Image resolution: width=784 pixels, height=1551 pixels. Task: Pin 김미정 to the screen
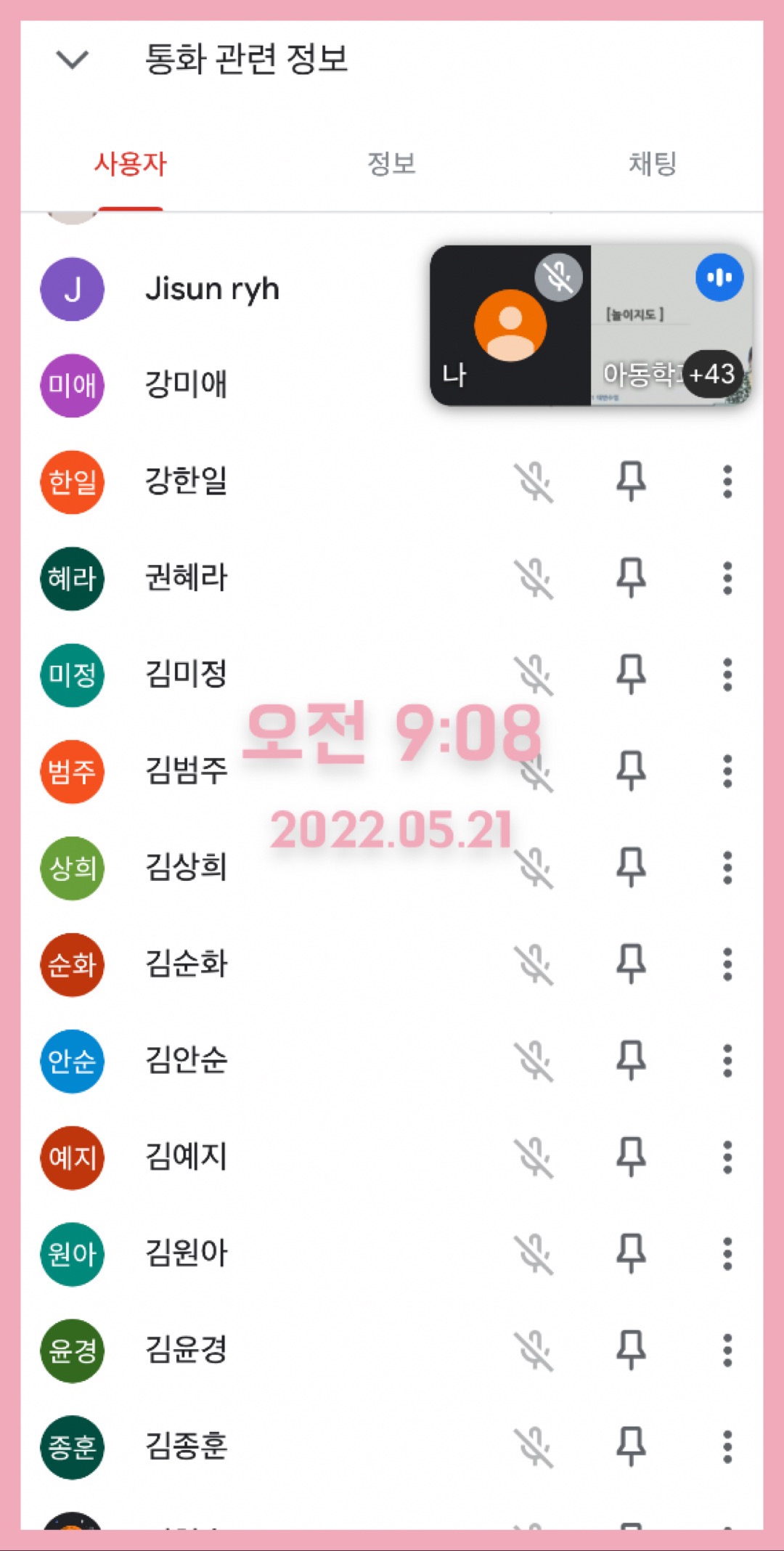[631, 675]
